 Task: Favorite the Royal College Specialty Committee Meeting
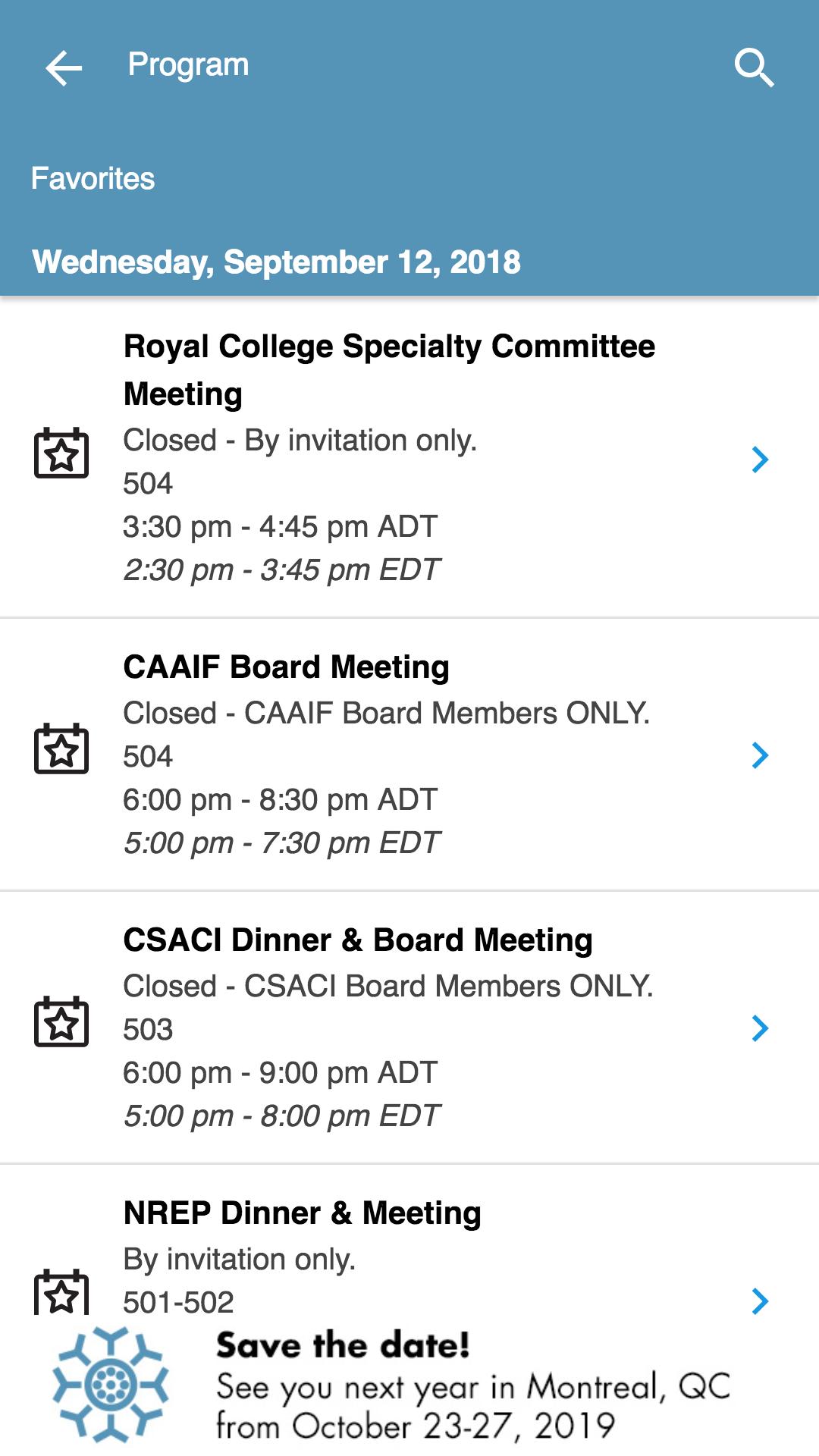click(62, 453)
